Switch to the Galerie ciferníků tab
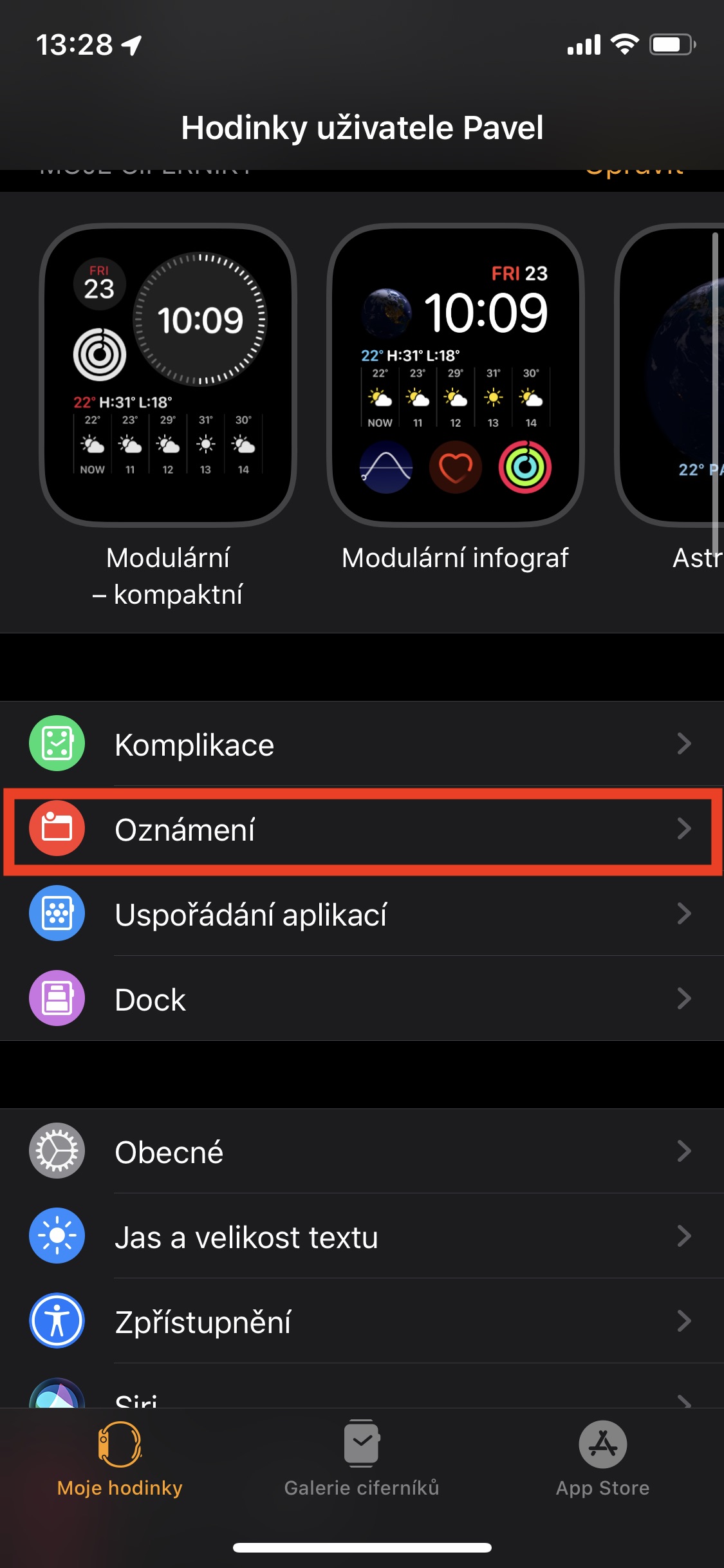Image resolution: width=724 pixels, height=1568 pixels. (362, 1459)
